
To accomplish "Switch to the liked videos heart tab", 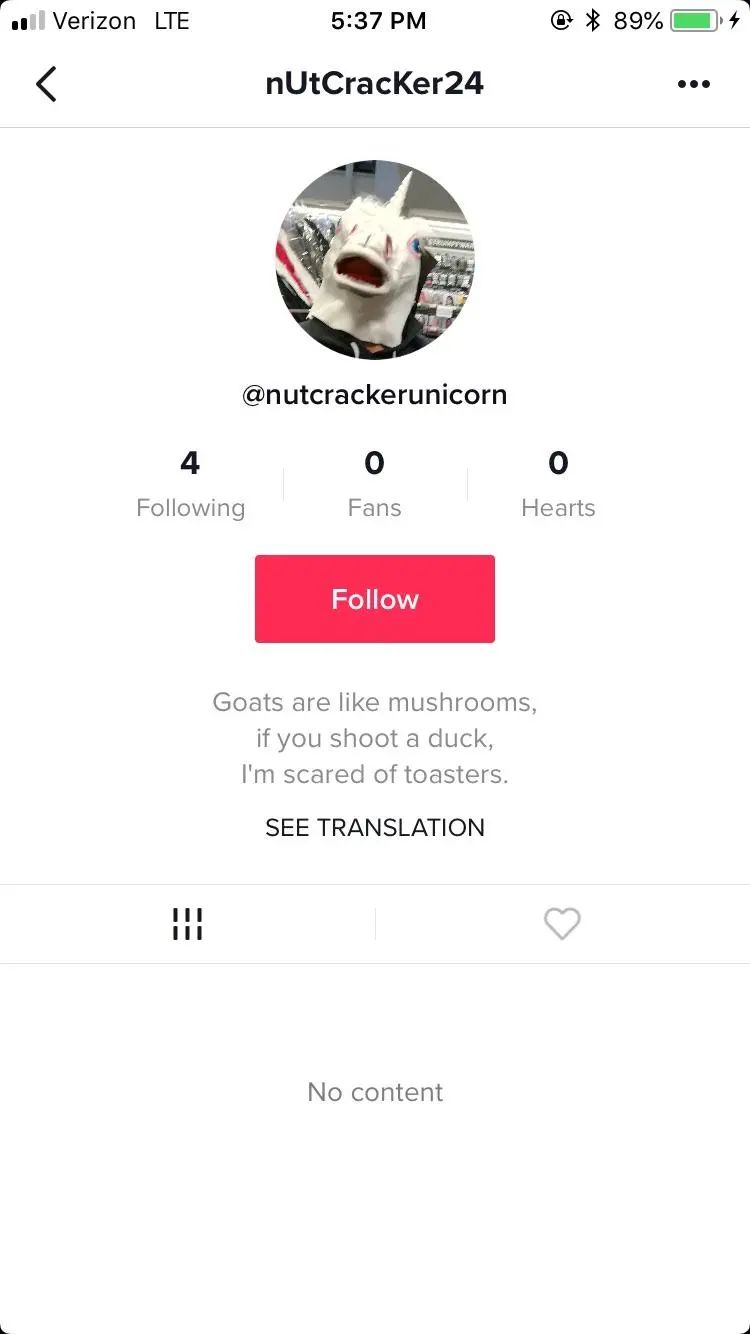I will (x=562, y=924).
